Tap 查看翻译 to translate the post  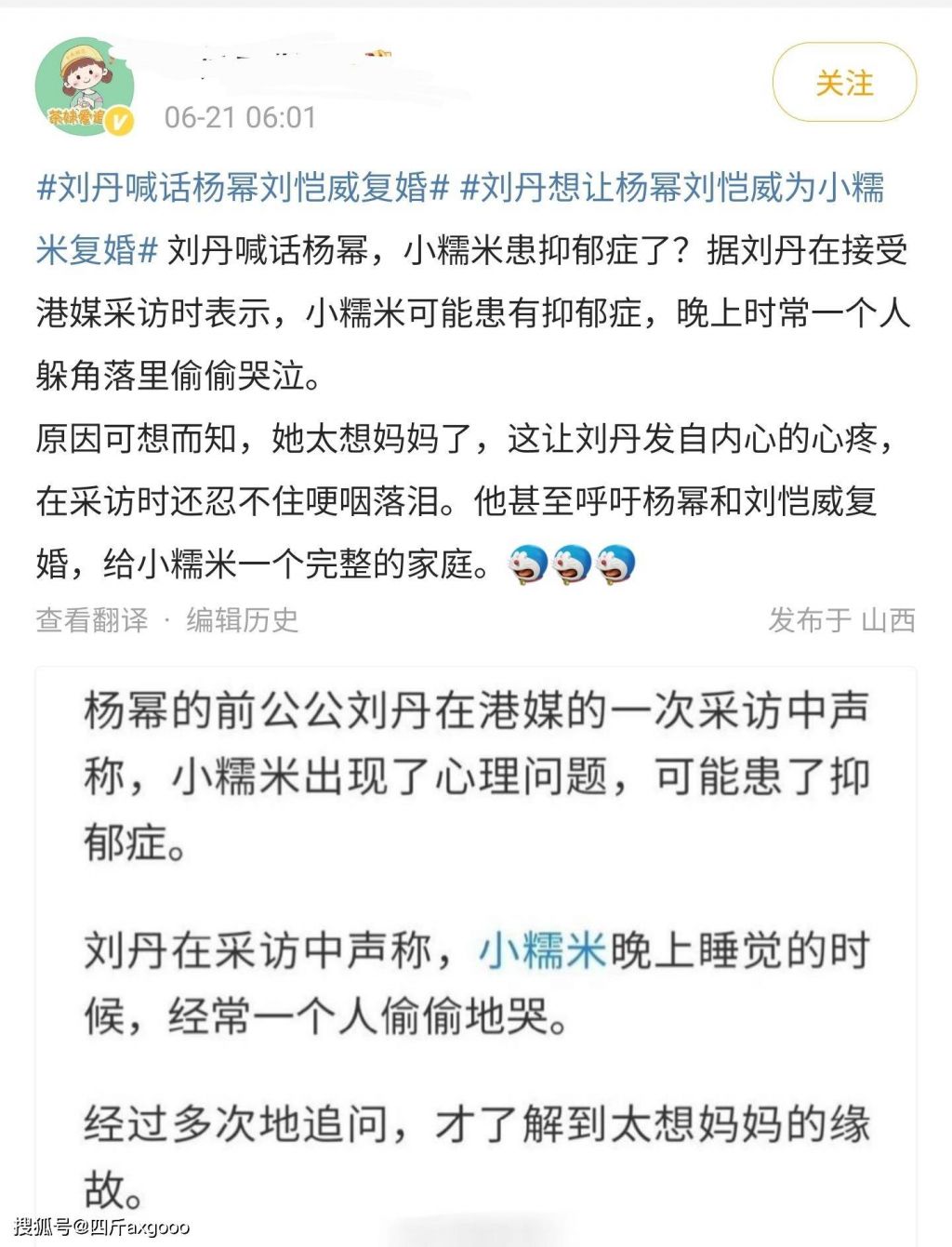(92, 620)
